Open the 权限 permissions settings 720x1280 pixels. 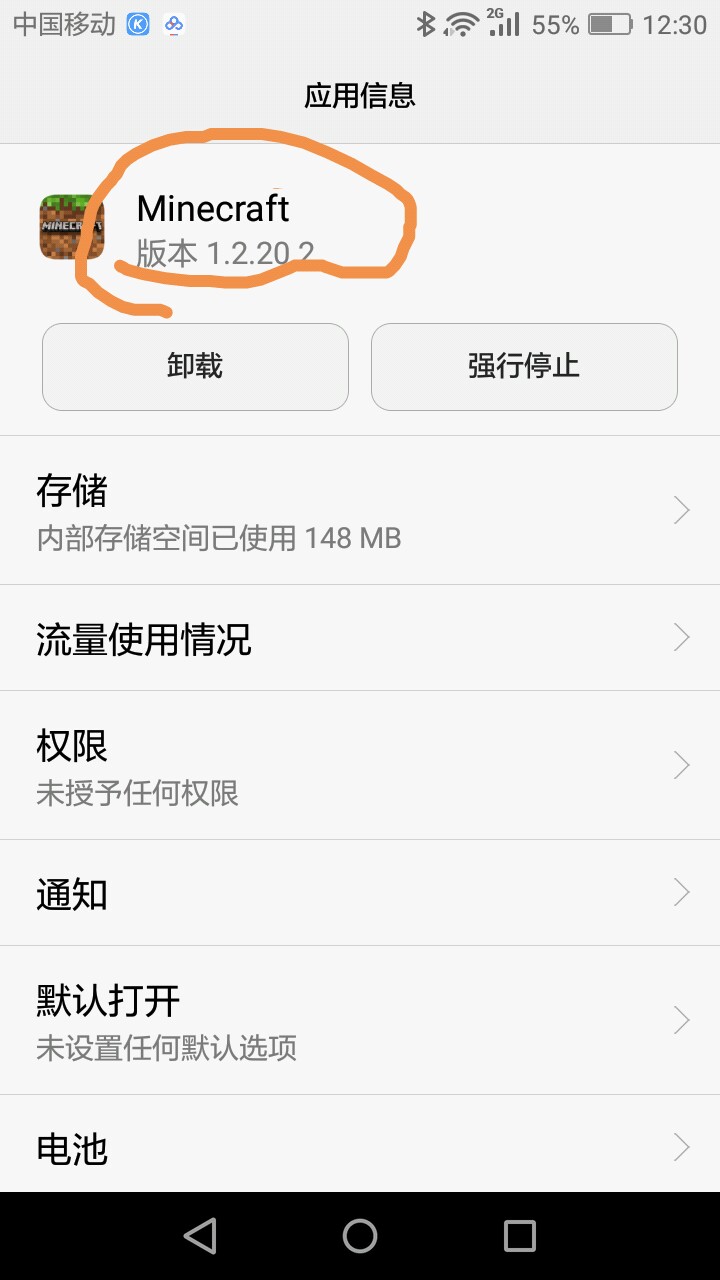[360, 766]
